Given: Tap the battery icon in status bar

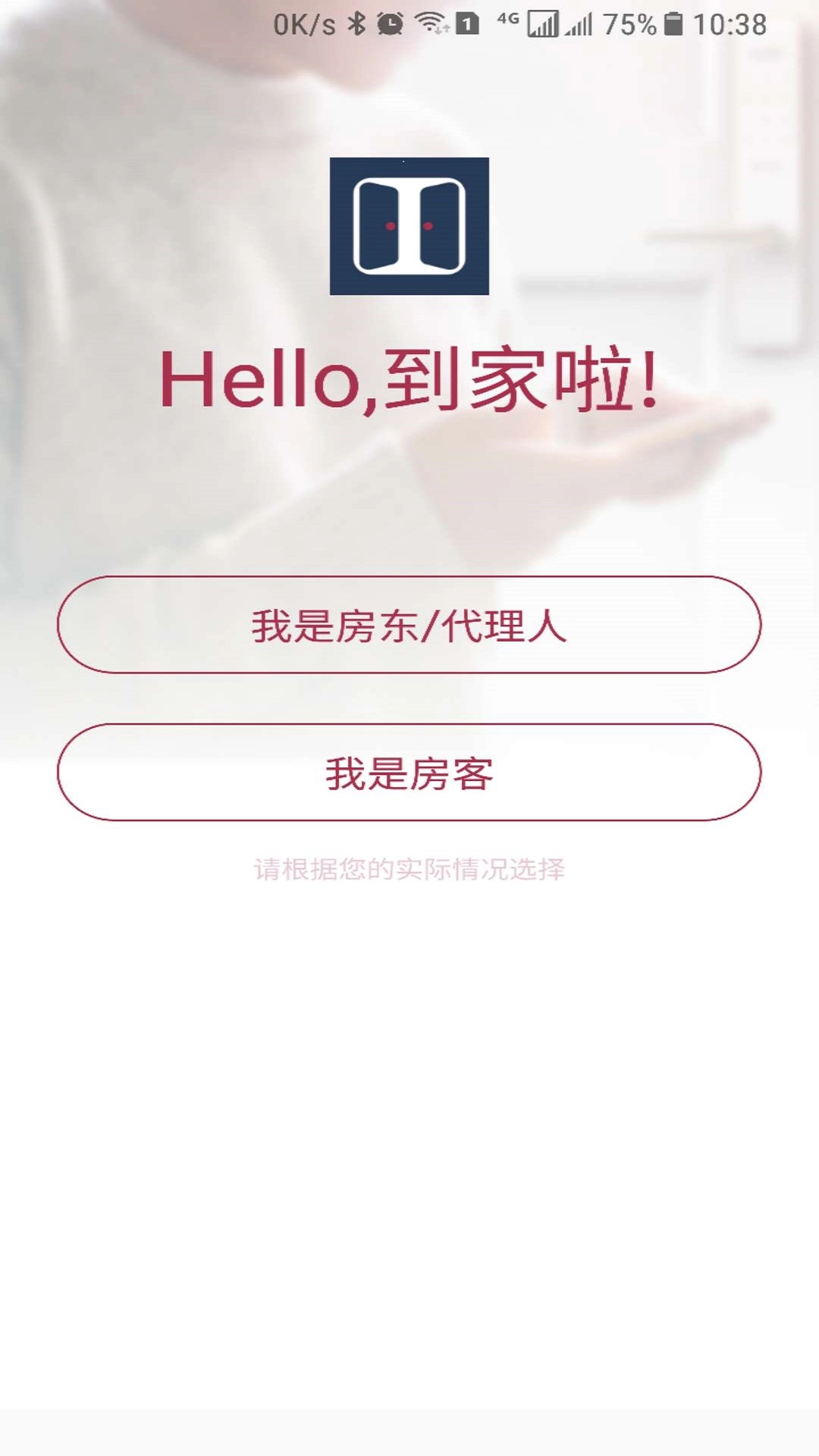Looking at the screenshot, I should (x=673, y=23).
